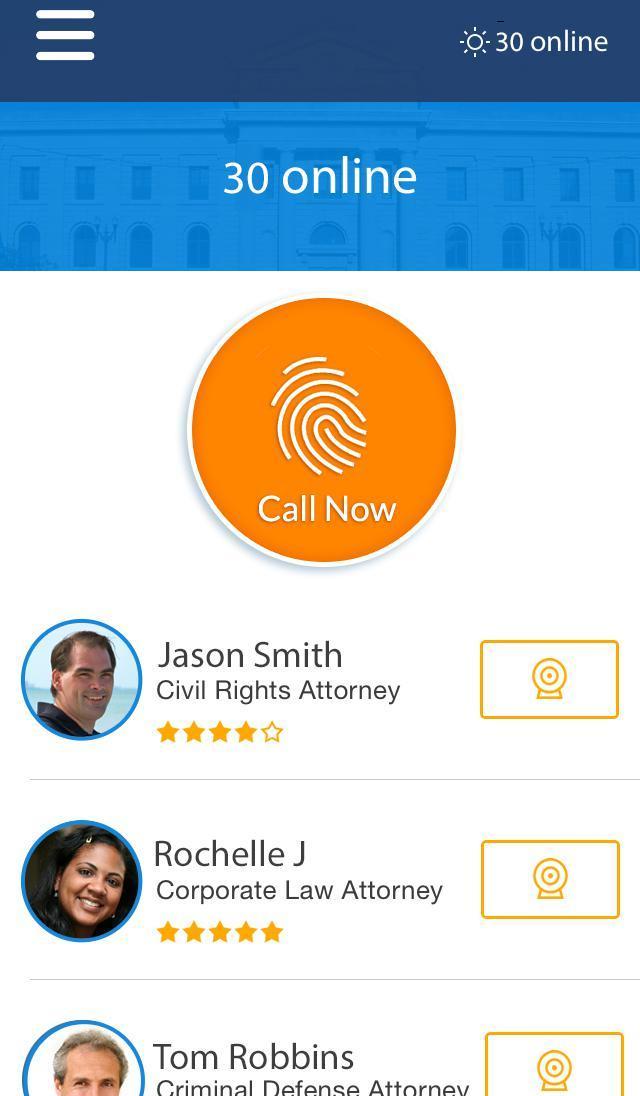The image size is (640, 1096).
Task: Start video call with Rochelle J
Action: tap(550, 879)
